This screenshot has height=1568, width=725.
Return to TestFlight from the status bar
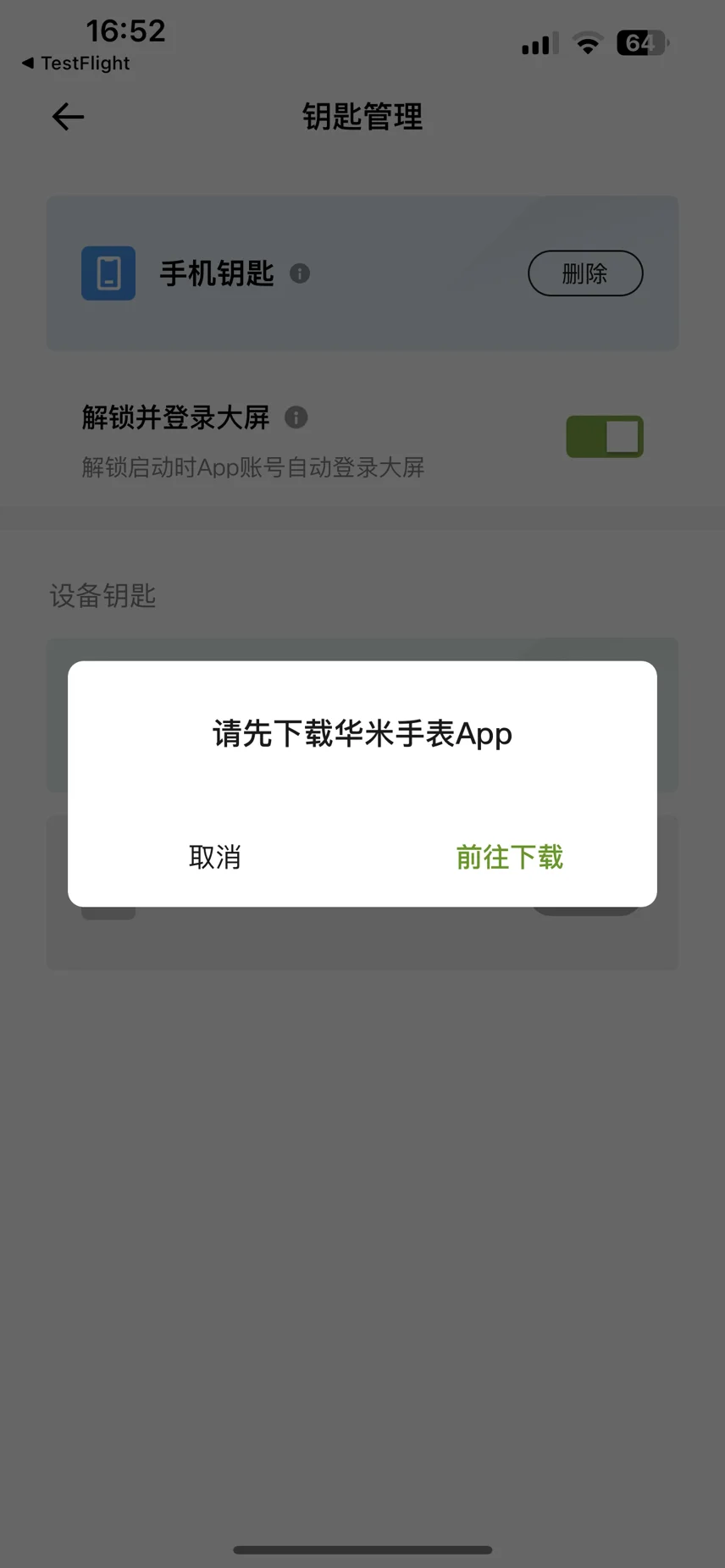coord(76,63)
